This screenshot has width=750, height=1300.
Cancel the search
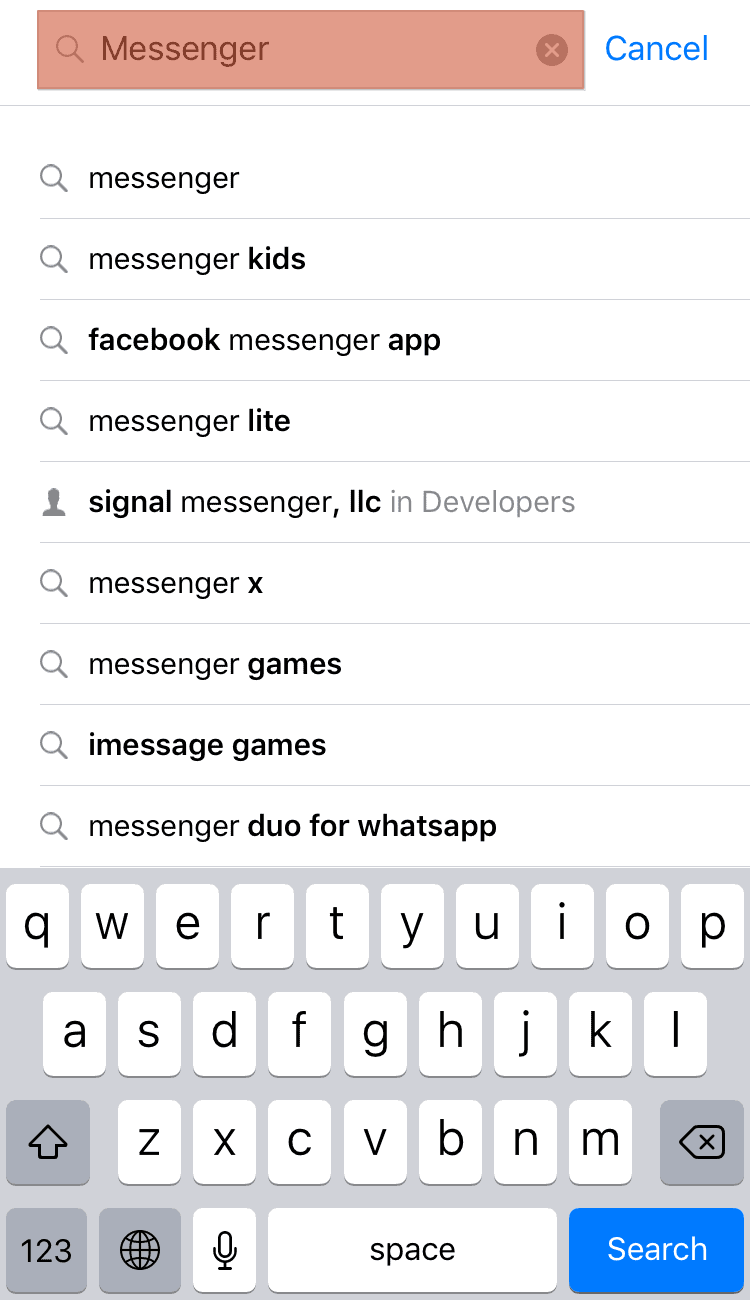coord(656,48)
